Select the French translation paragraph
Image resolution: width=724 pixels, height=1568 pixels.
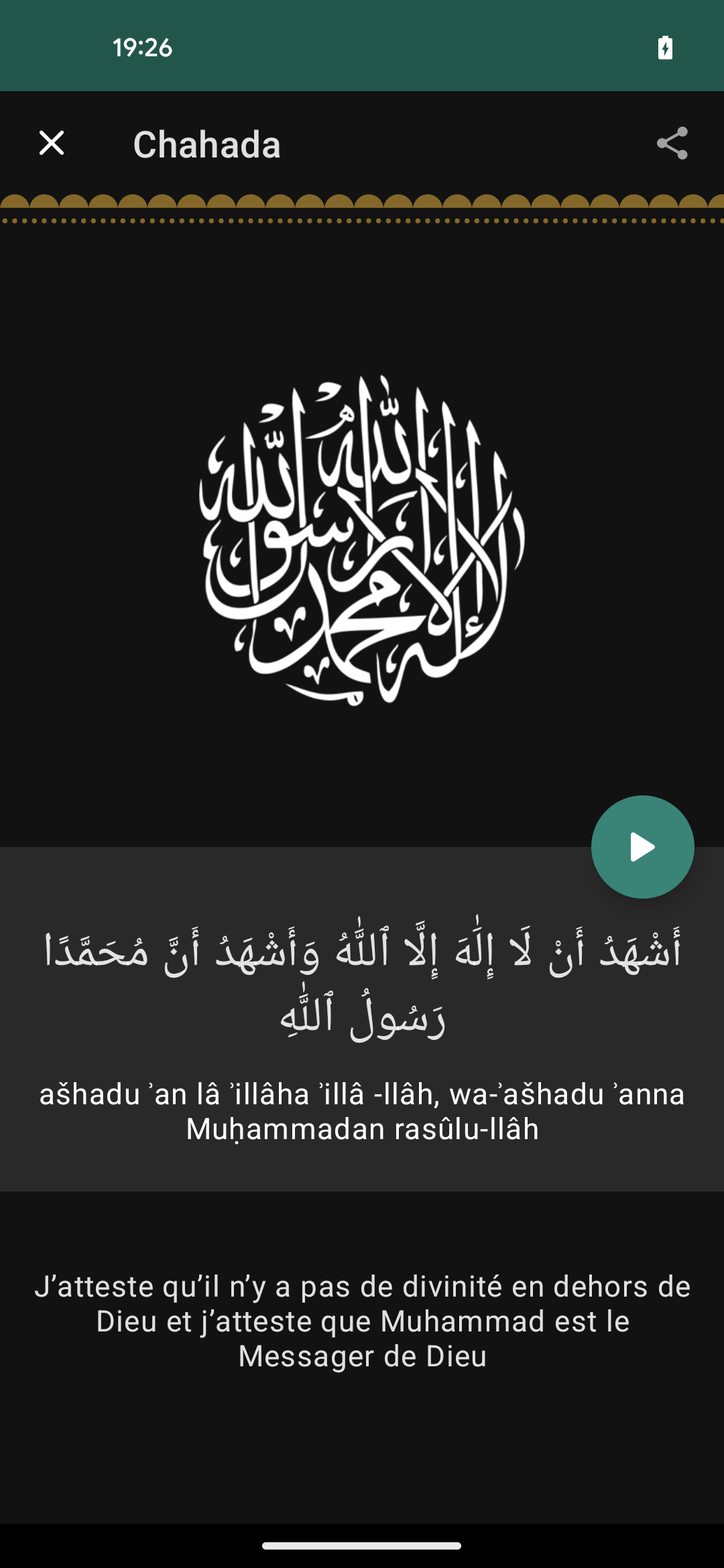click(x=362, y=1320)
